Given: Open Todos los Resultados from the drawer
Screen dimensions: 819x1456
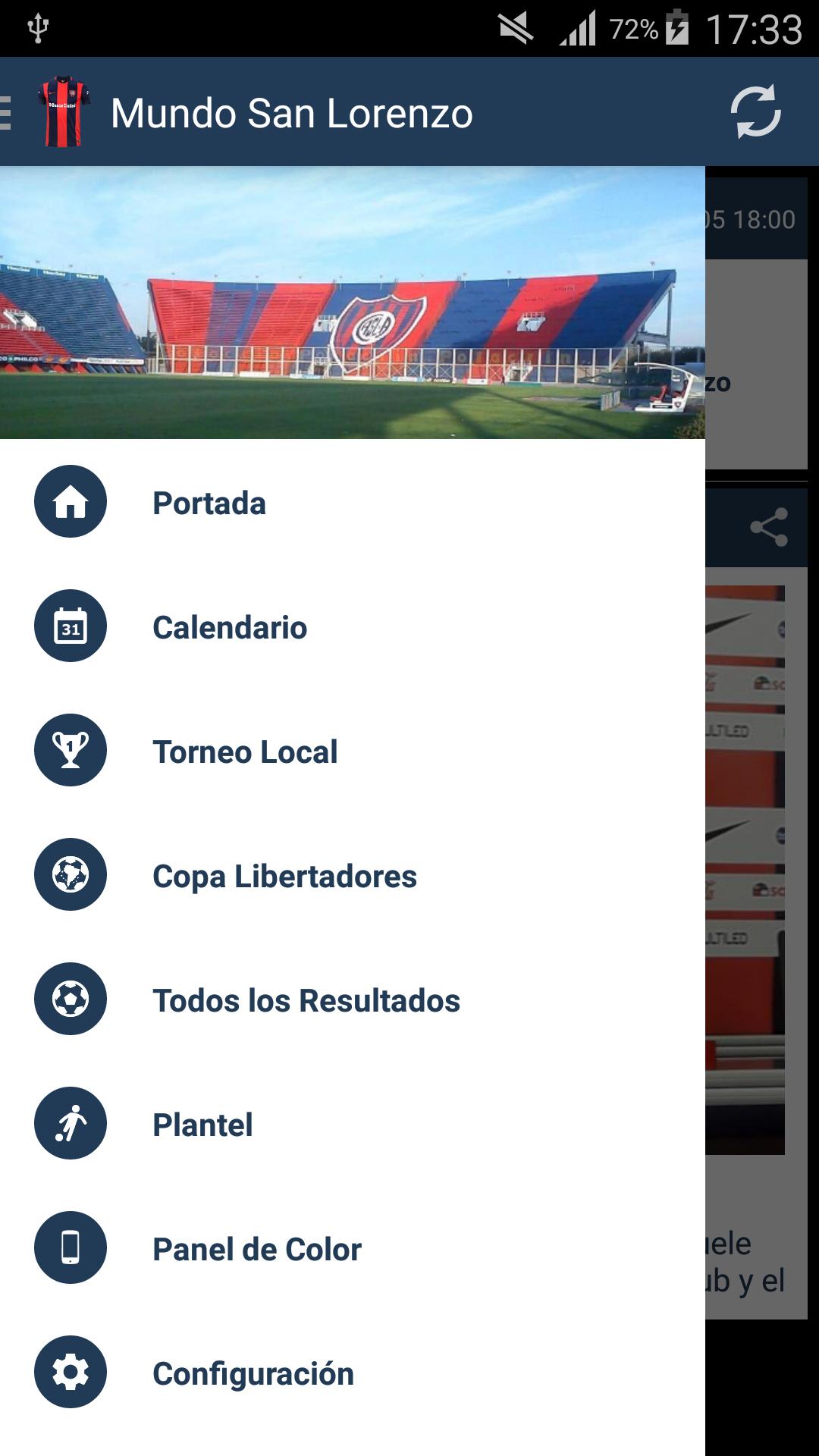Looking at the screenshot, I should [x=306, y=1000].
